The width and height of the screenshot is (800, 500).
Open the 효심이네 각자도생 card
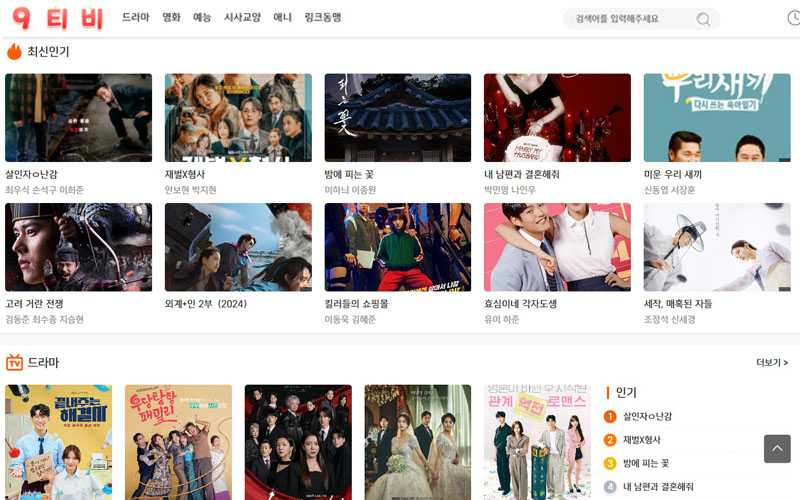(557, 247)
